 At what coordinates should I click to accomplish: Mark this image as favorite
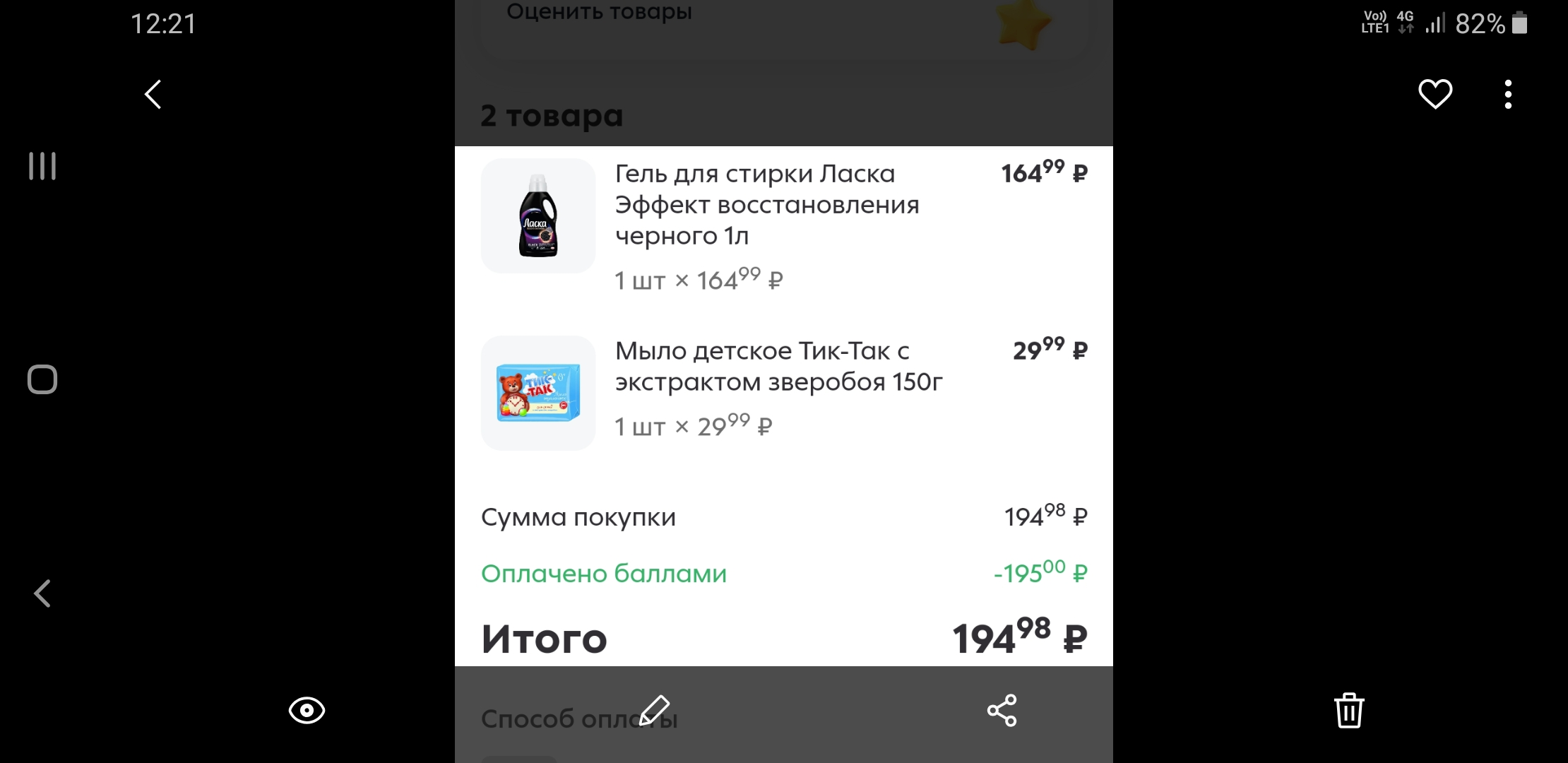1435,94
